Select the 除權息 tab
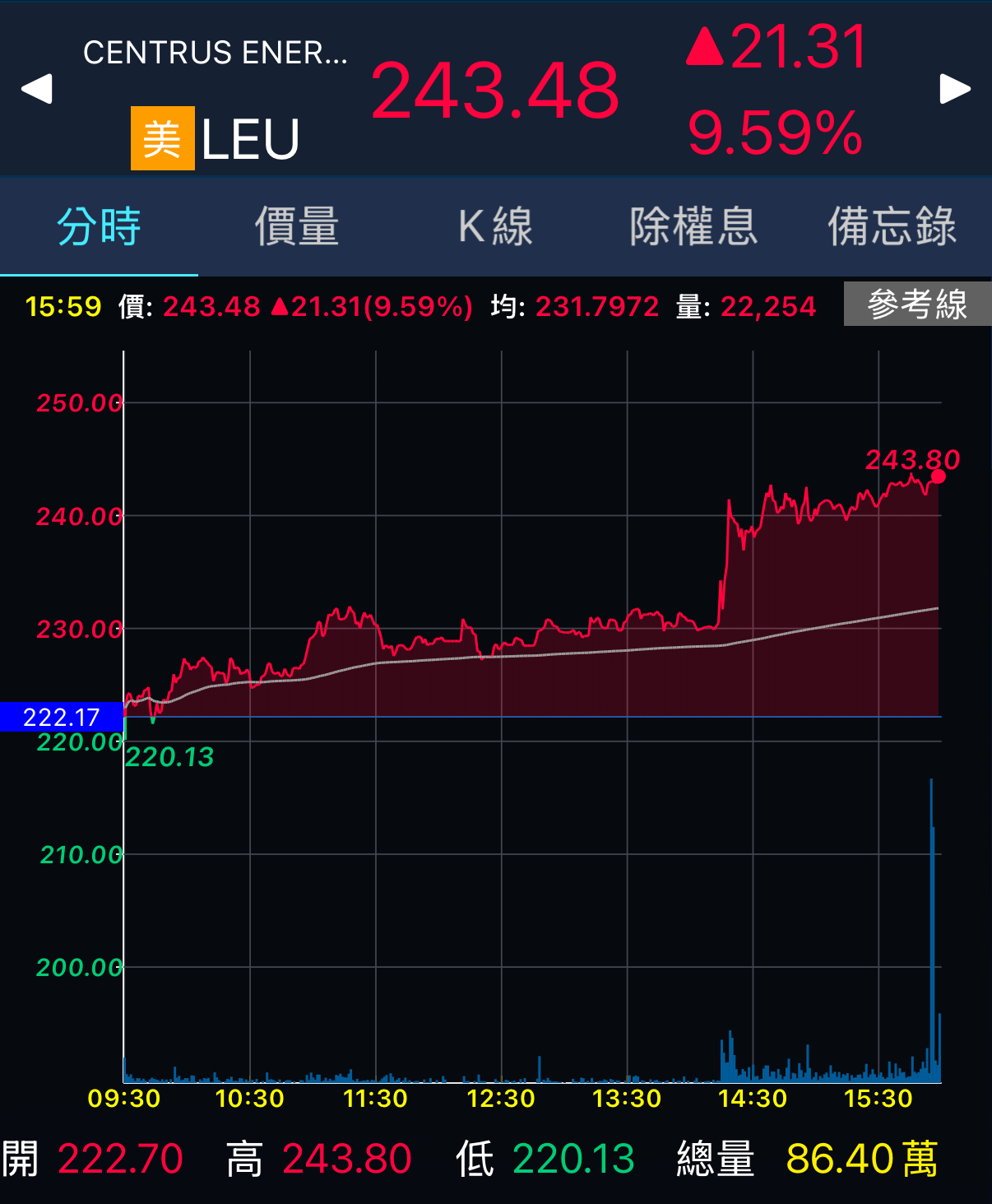Viewport: 992px width, 1204px height. pos(693,227)
